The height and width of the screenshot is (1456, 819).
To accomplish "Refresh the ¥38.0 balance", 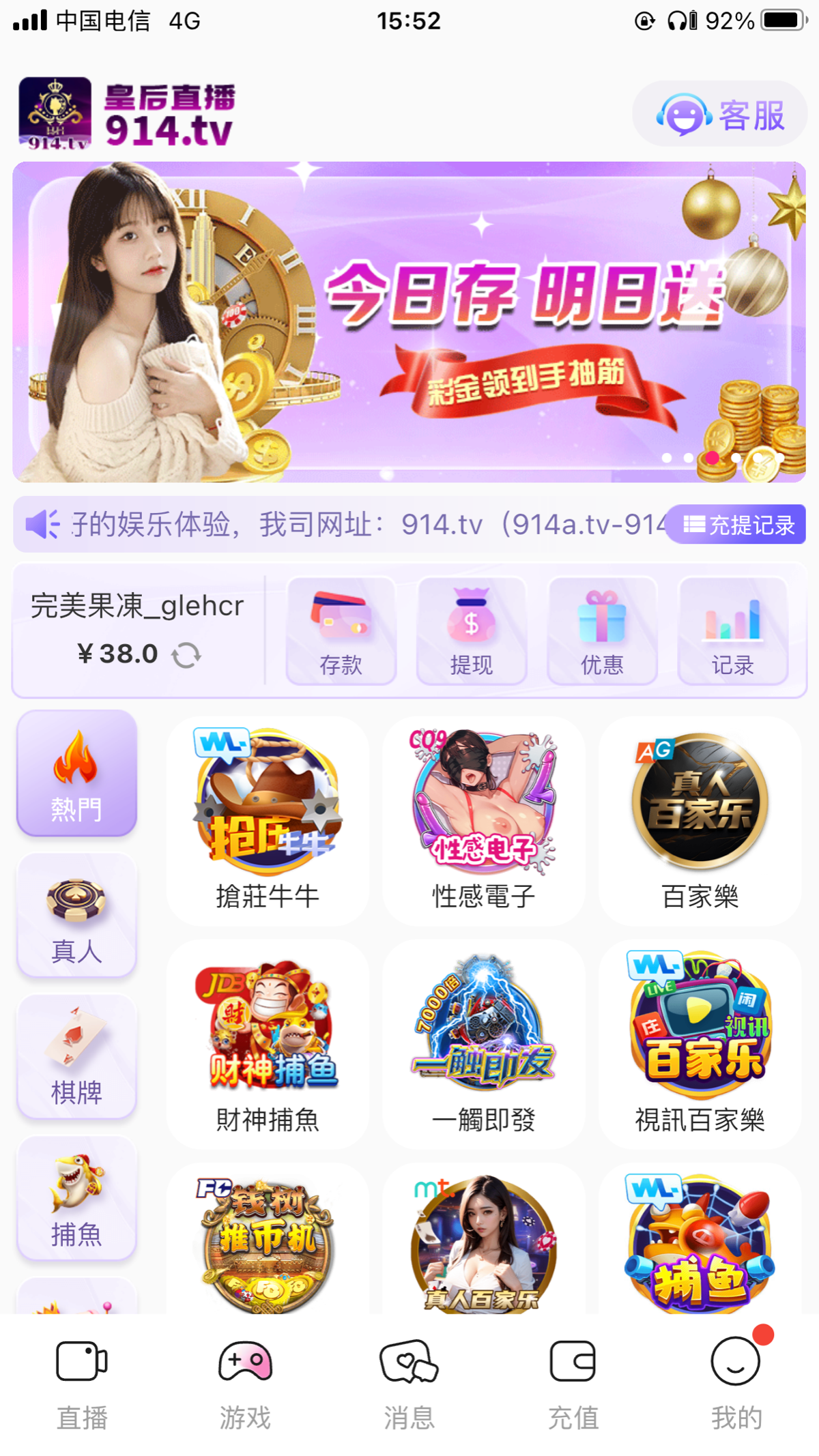I will pos(186,656).
